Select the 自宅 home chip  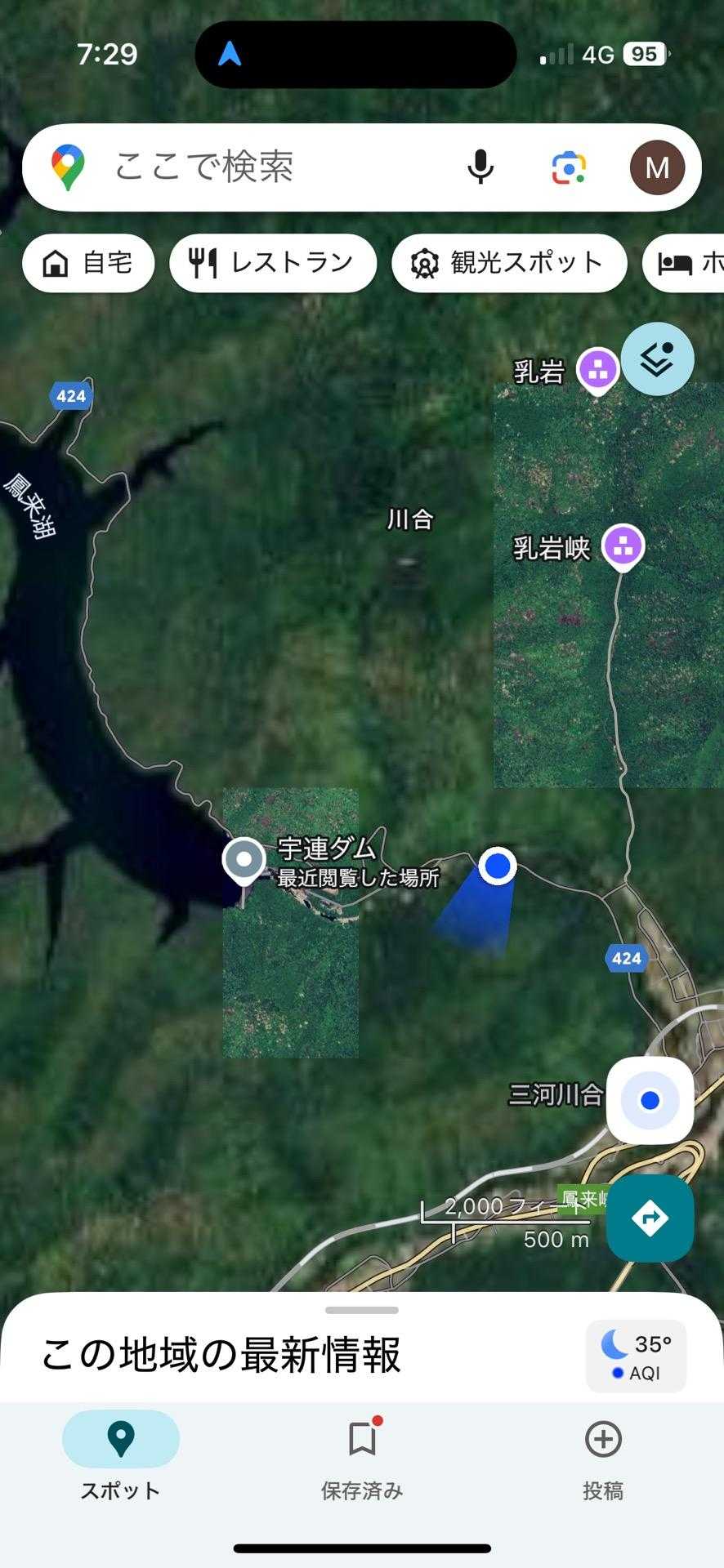click(x=88, y=263)
